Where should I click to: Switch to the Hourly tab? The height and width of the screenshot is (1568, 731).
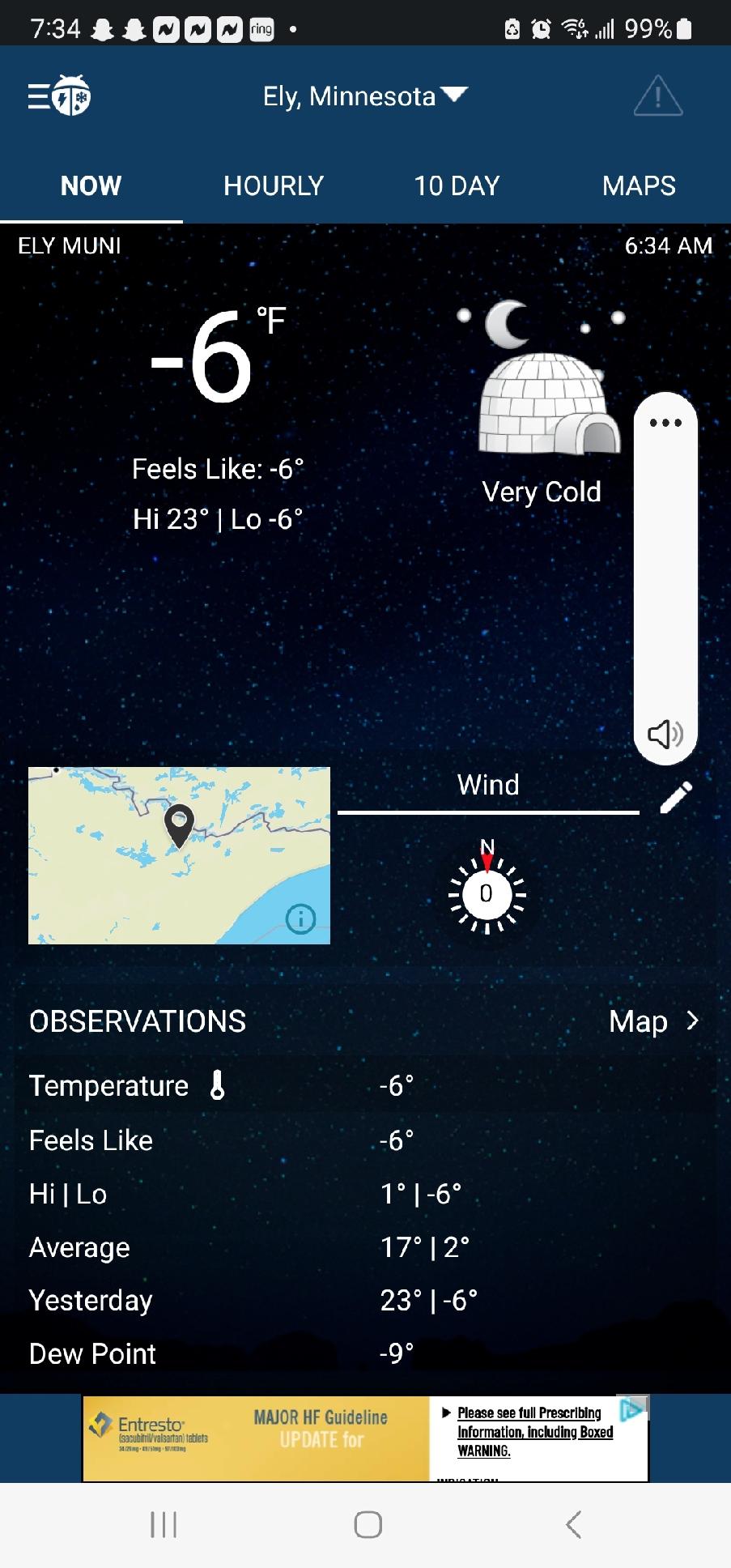tap(274, 185)
